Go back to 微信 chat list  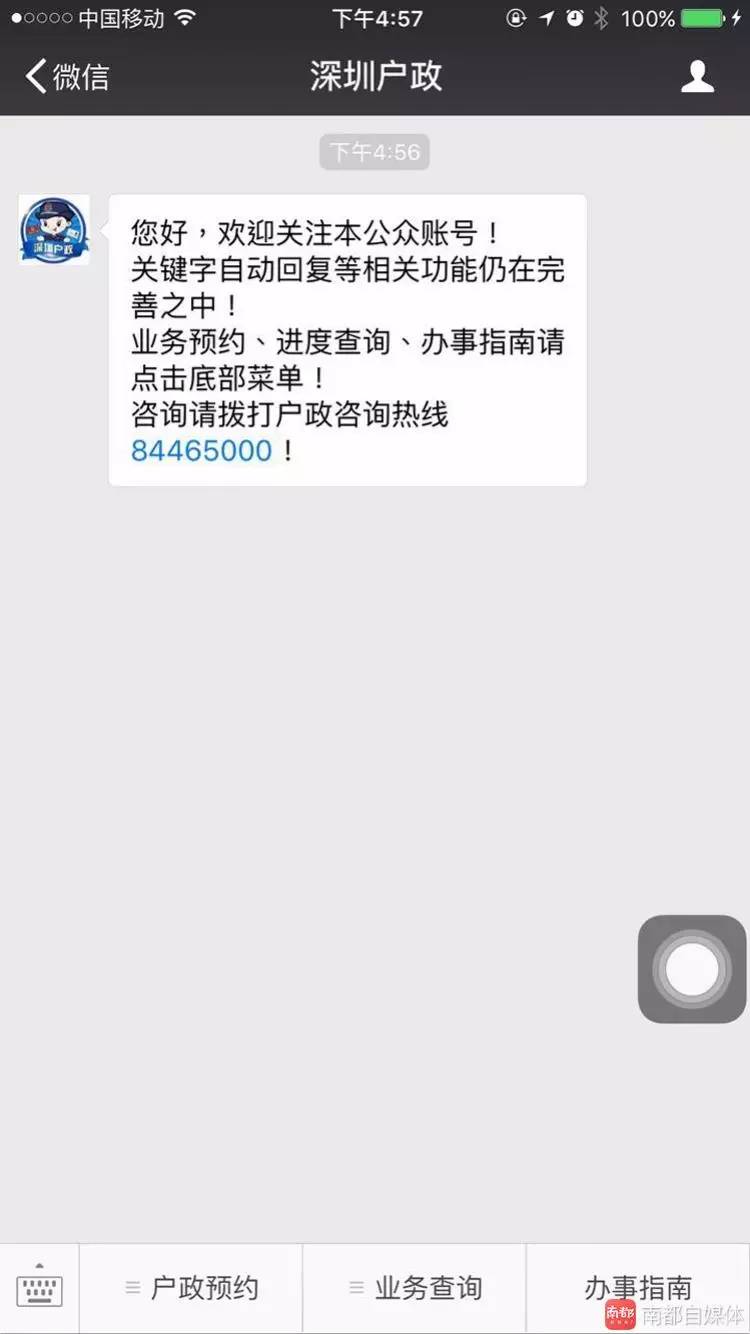tap(68, 77)
